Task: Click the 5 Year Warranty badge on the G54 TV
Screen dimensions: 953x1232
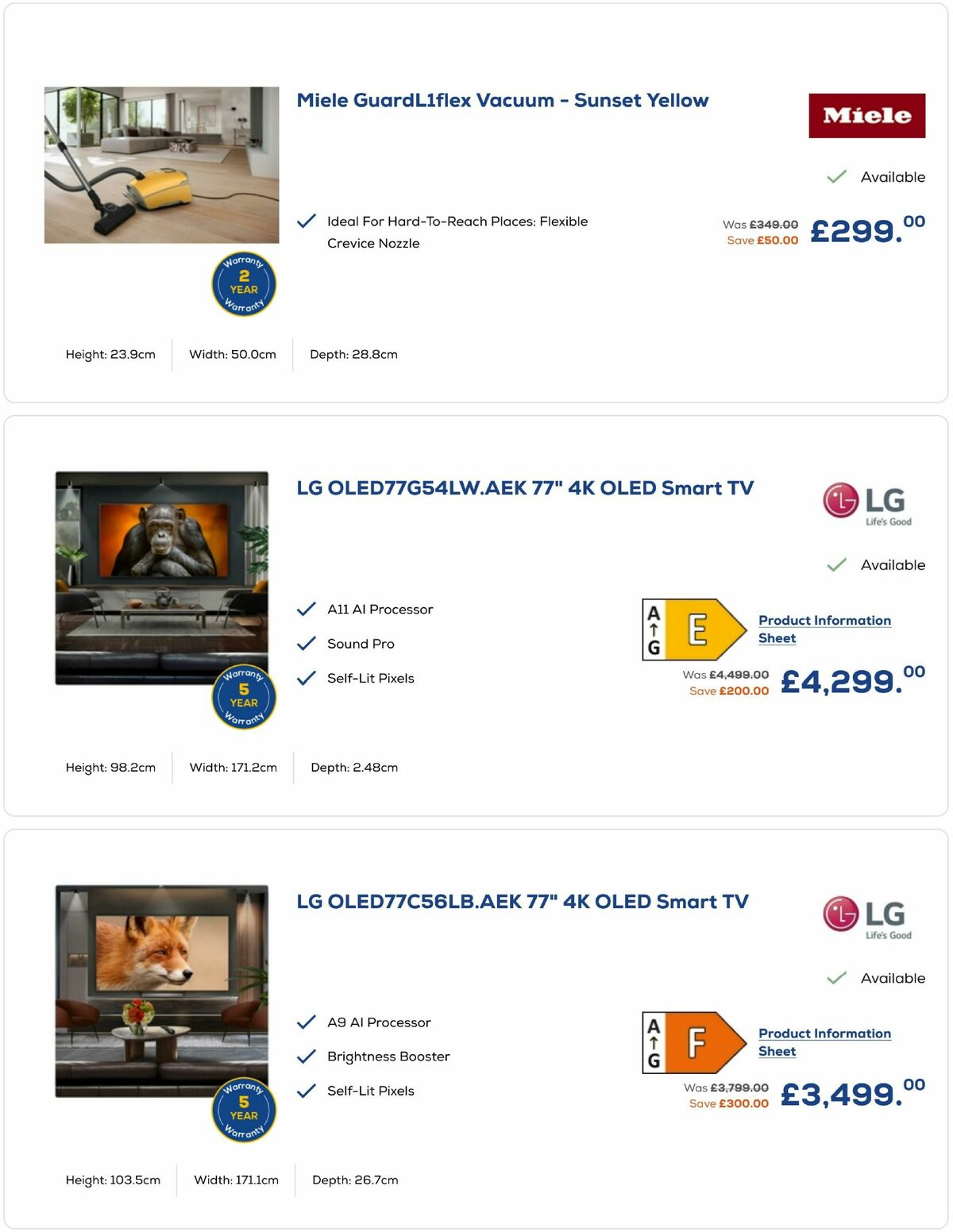Action: point(243,698)
